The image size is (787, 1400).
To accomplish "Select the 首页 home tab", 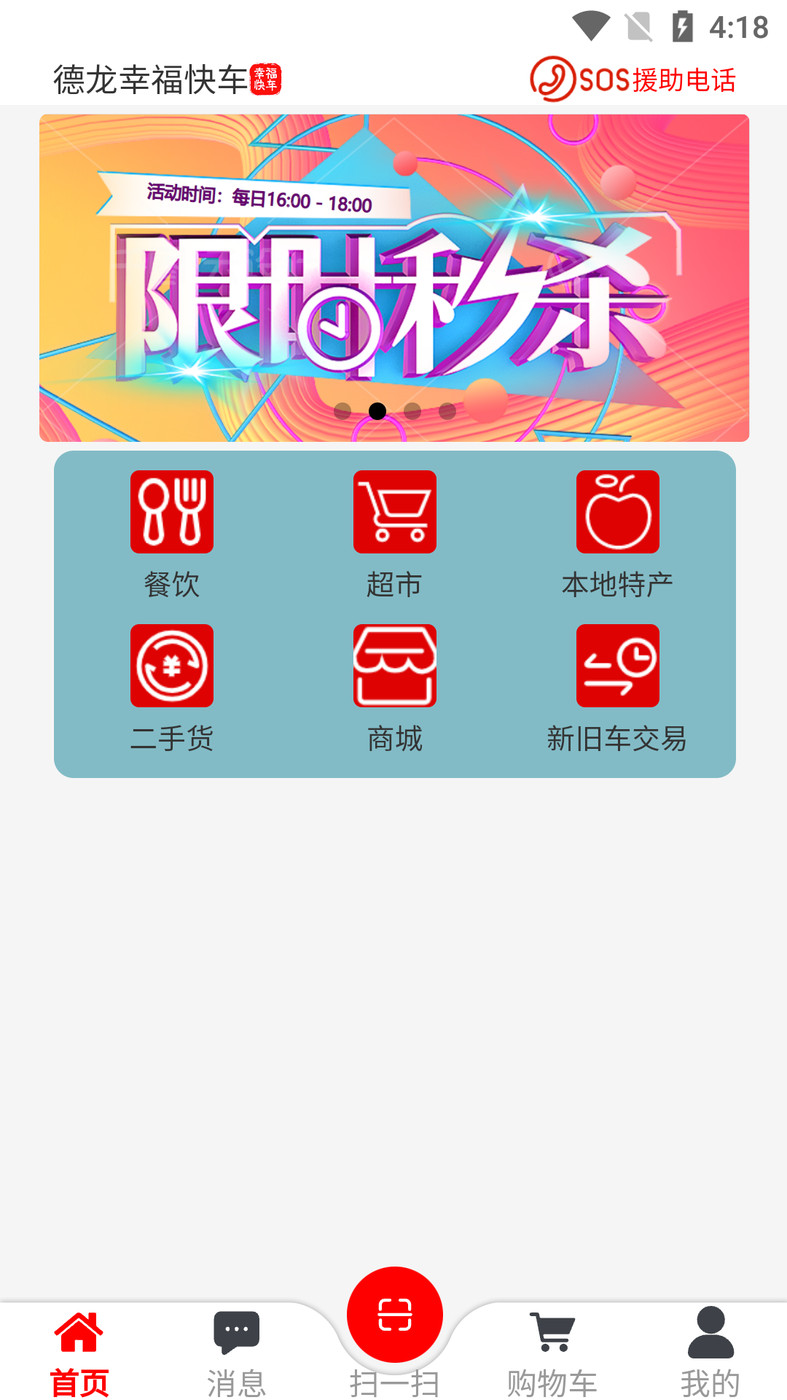I will (x=78, y=1350).
